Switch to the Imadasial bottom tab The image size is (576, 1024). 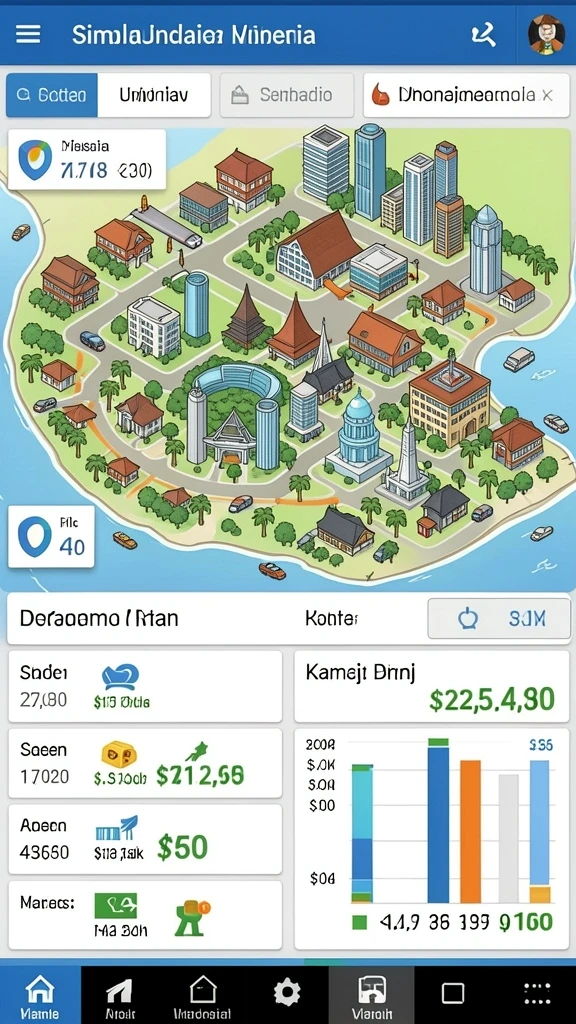click(202, 995)
